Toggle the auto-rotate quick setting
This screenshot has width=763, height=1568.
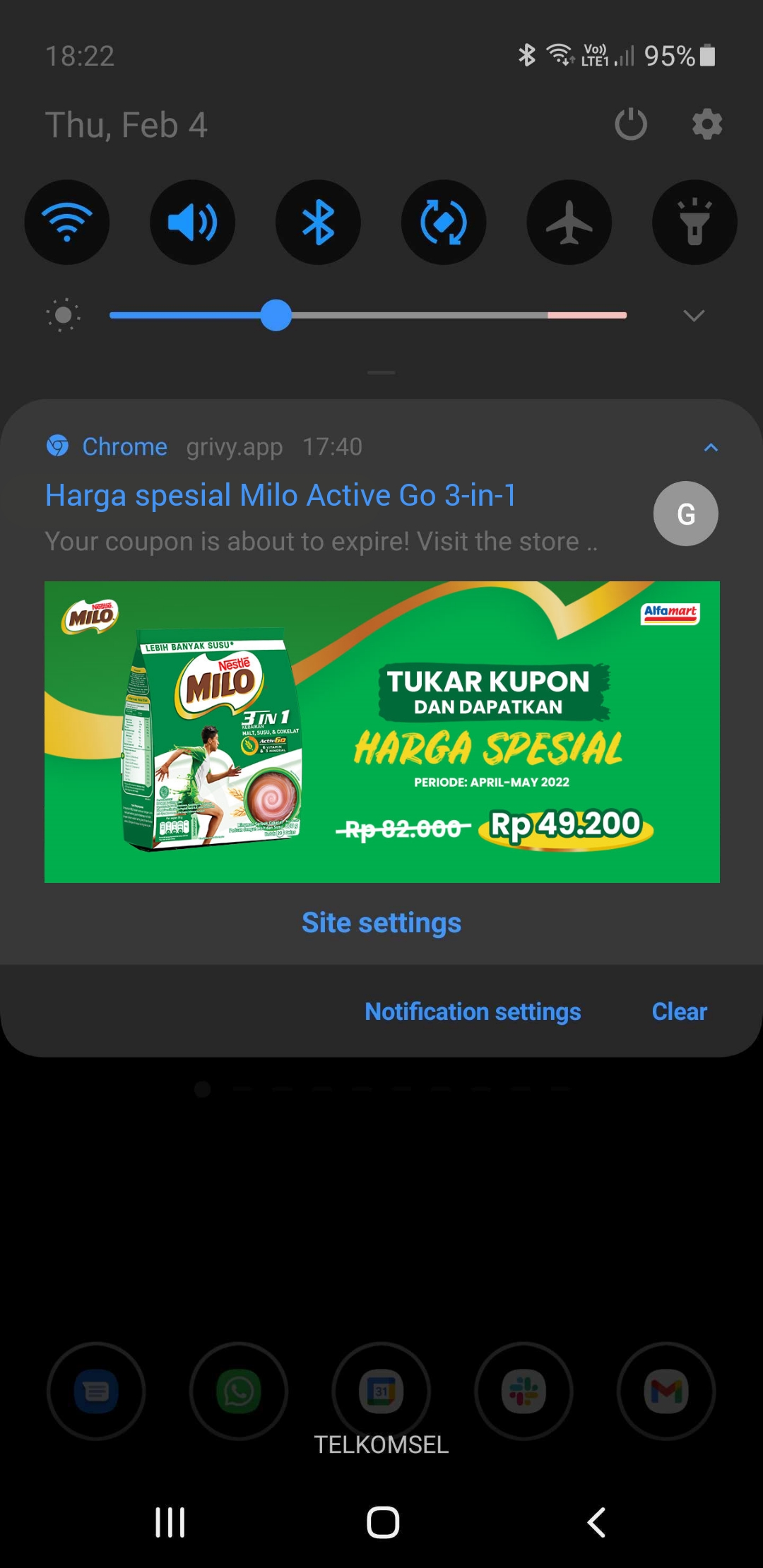pos(444,222)
